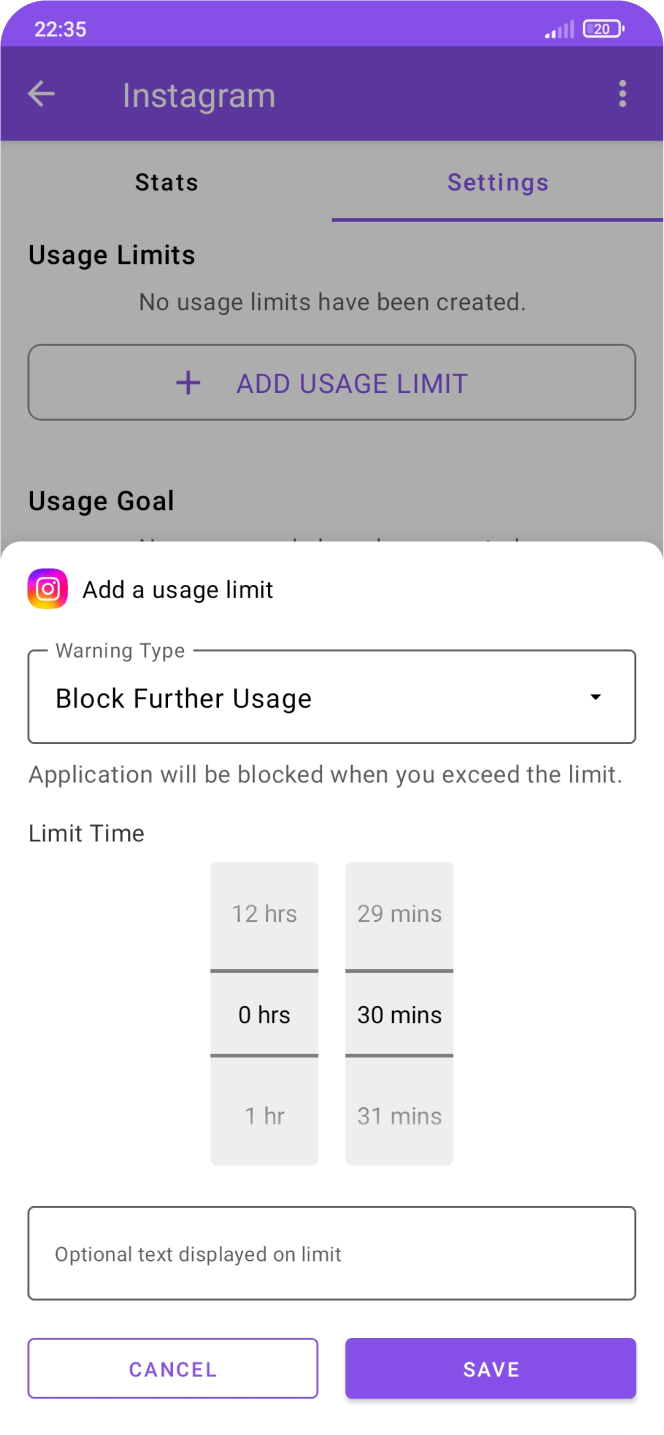Choose 29 mins in the minutes picker

tap(399, 913)
